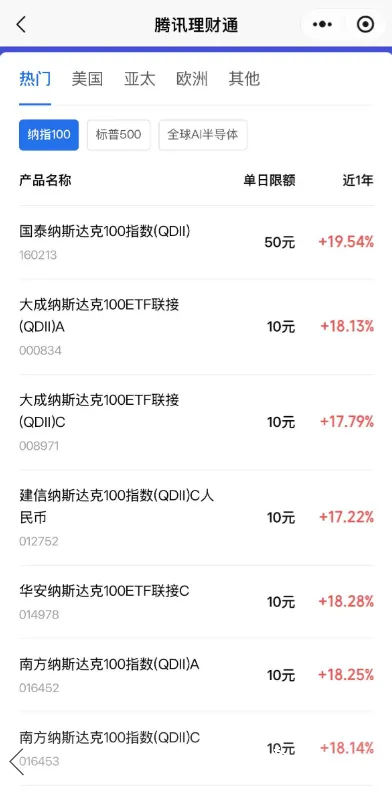Switch to the 其他 tab
The image size is (392, 802).
tap(244, 79)
